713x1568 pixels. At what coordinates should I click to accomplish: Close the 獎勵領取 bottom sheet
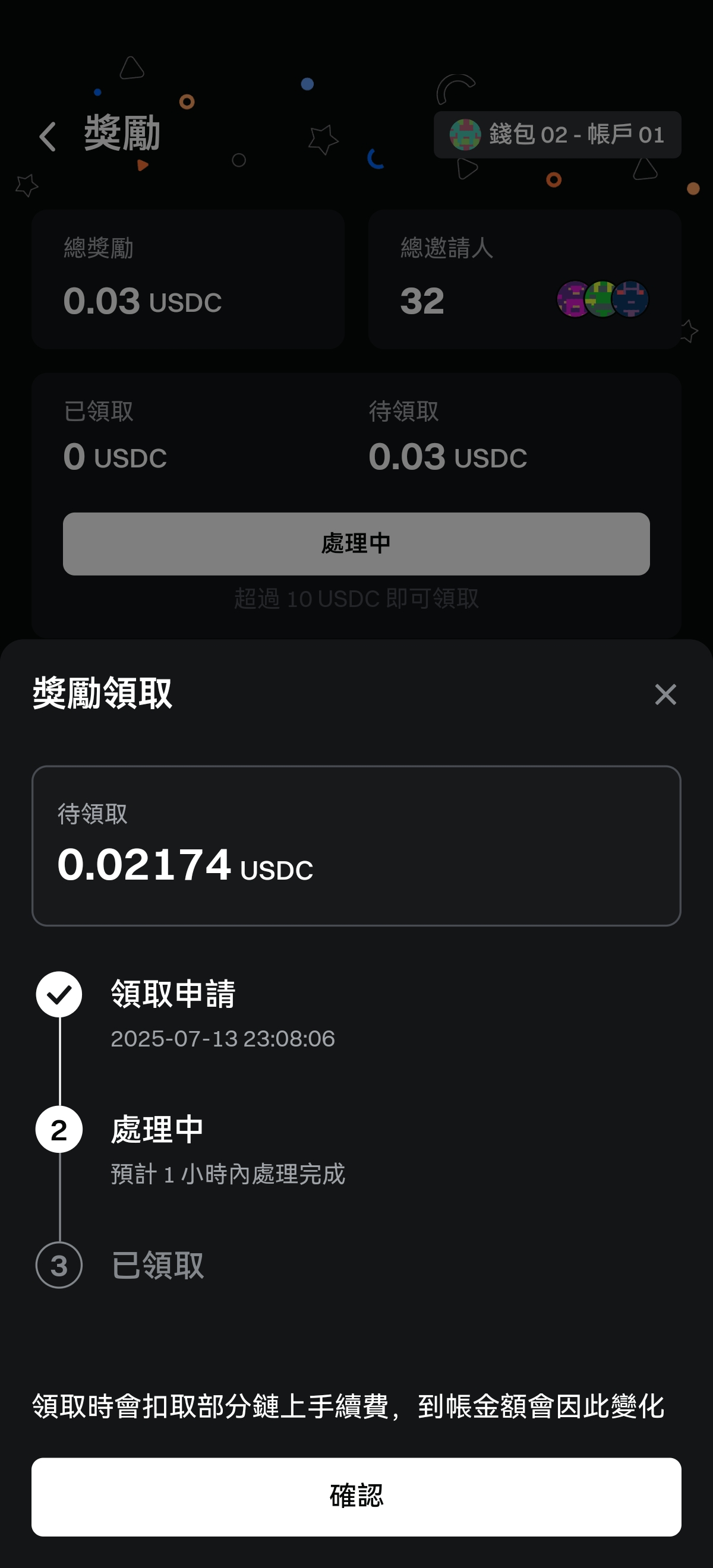665,694
